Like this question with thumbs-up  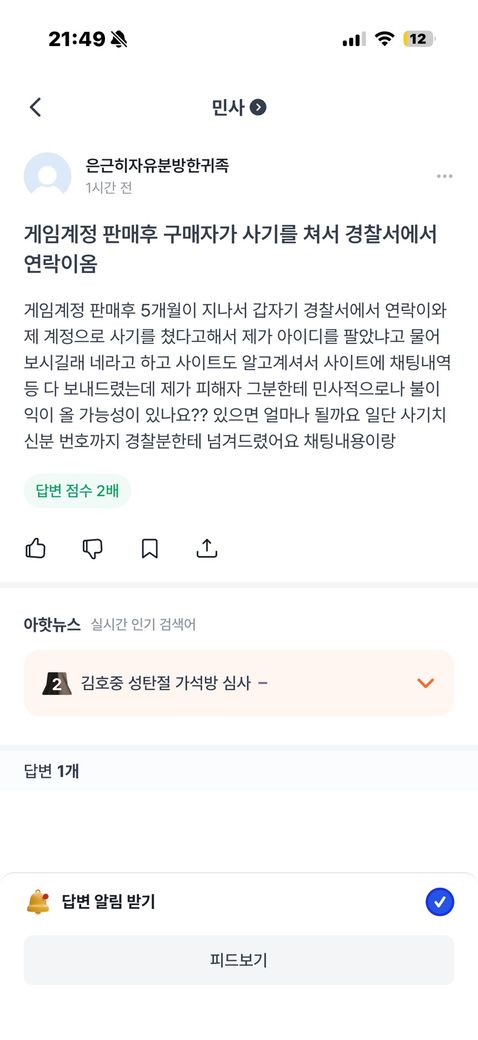click(x=35, y=548)
